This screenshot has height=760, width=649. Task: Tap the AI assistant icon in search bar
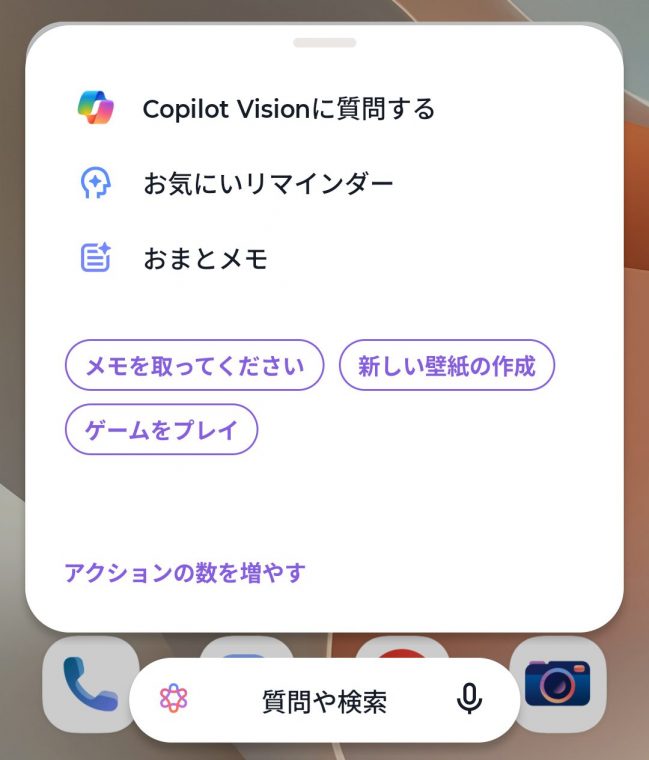click(174, 699)
